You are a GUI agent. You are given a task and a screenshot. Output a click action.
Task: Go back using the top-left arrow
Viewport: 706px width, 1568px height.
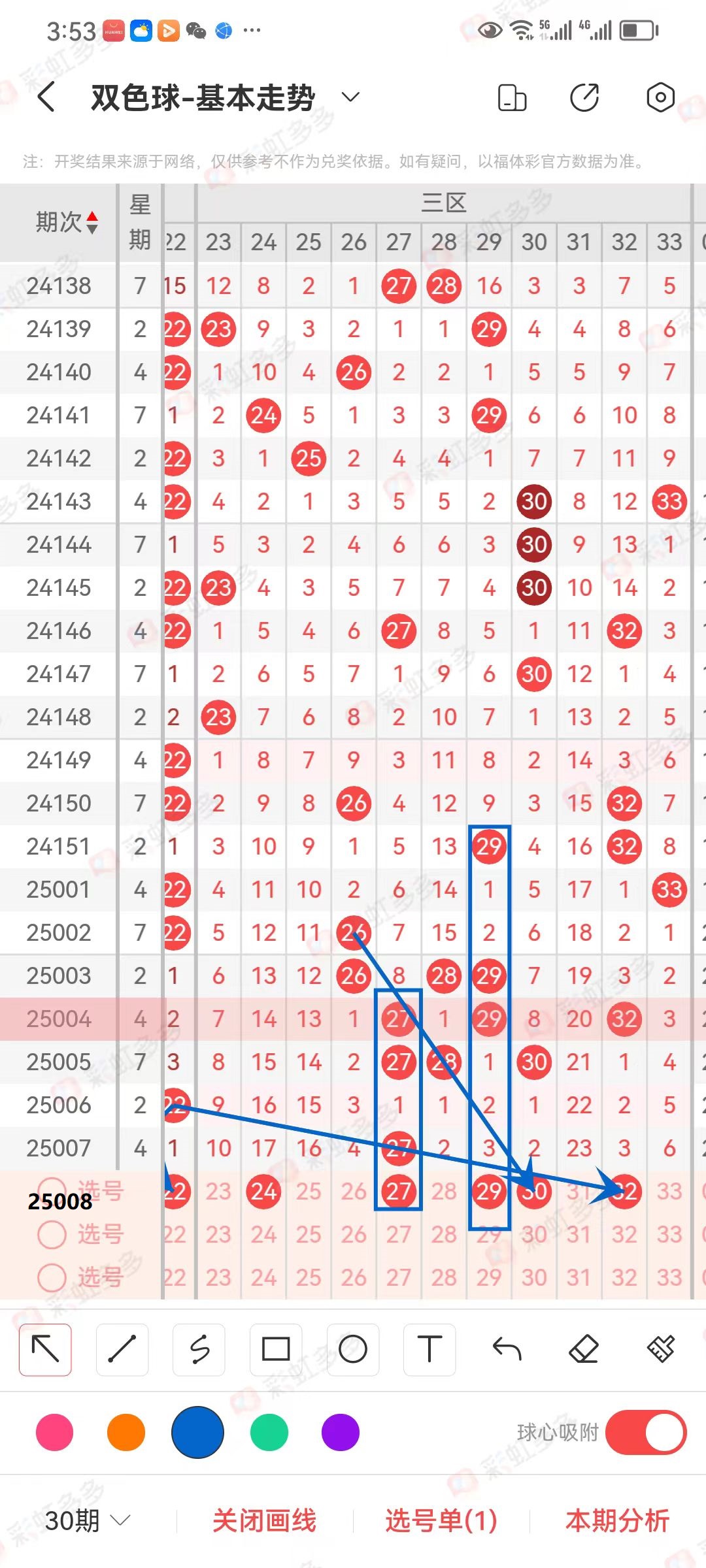click(x=46, y=98)
